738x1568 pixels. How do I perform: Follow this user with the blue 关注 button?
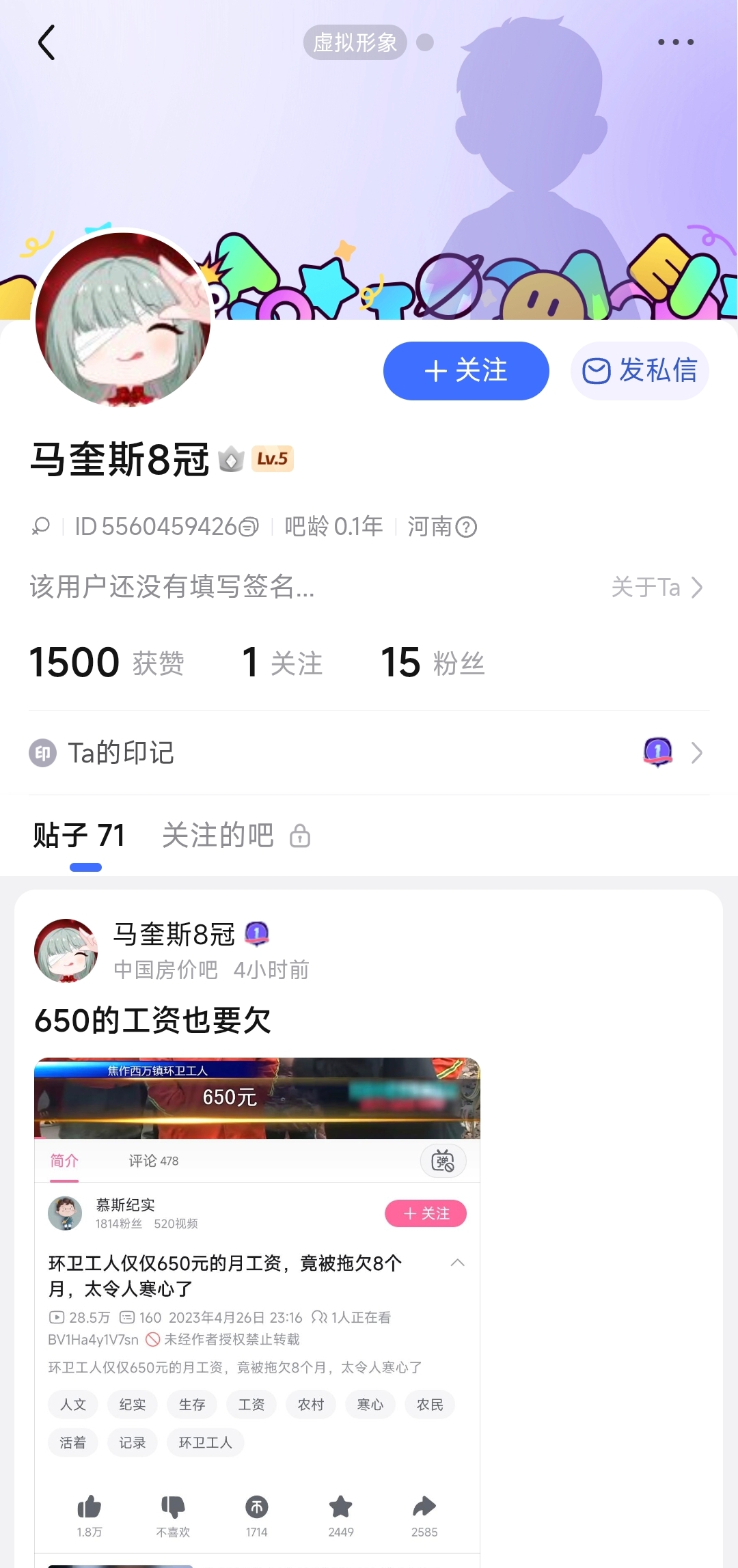[x=466, y=371]
